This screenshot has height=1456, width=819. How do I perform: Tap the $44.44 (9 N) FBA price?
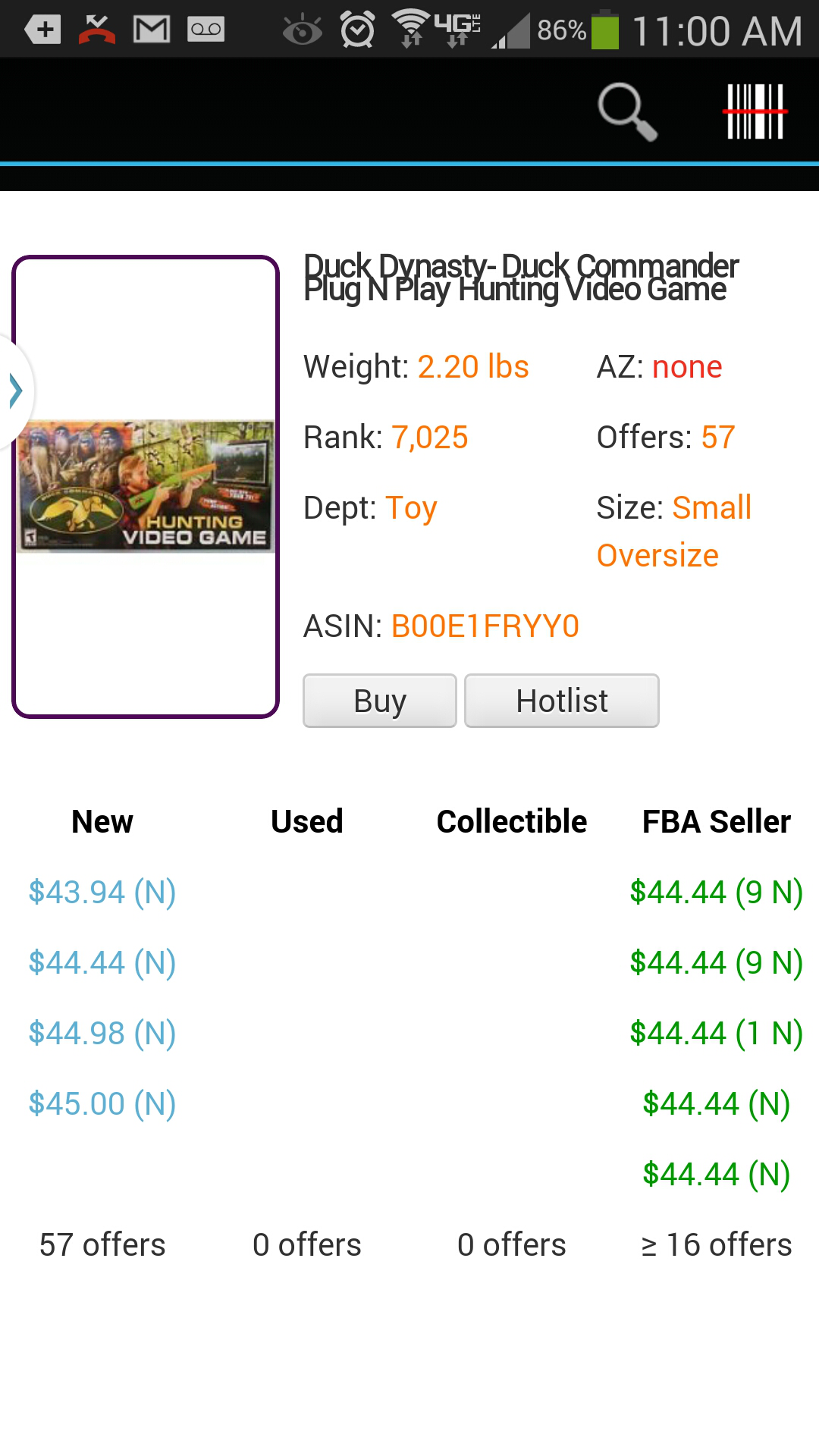pos(716,892)
